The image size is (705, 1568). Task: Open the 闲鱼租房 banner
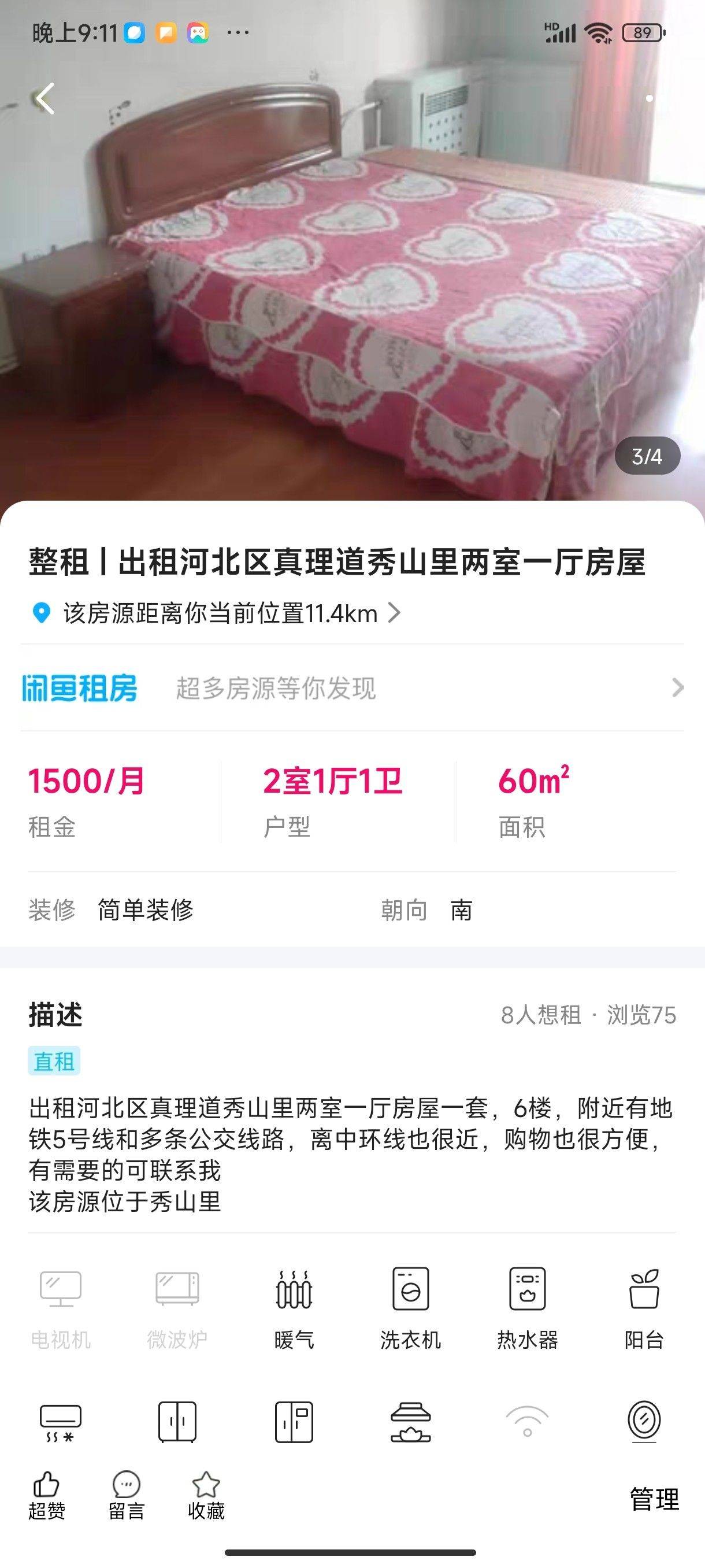[352, 688]
